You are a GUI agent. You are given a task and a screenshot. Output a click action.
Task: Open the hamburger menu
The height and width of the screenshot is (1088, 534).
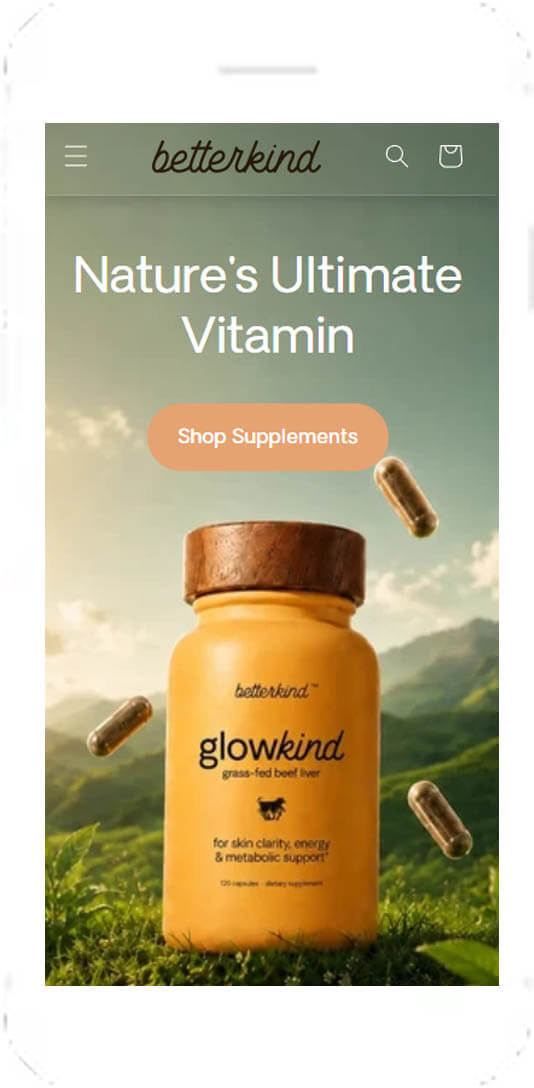[76, 156]
